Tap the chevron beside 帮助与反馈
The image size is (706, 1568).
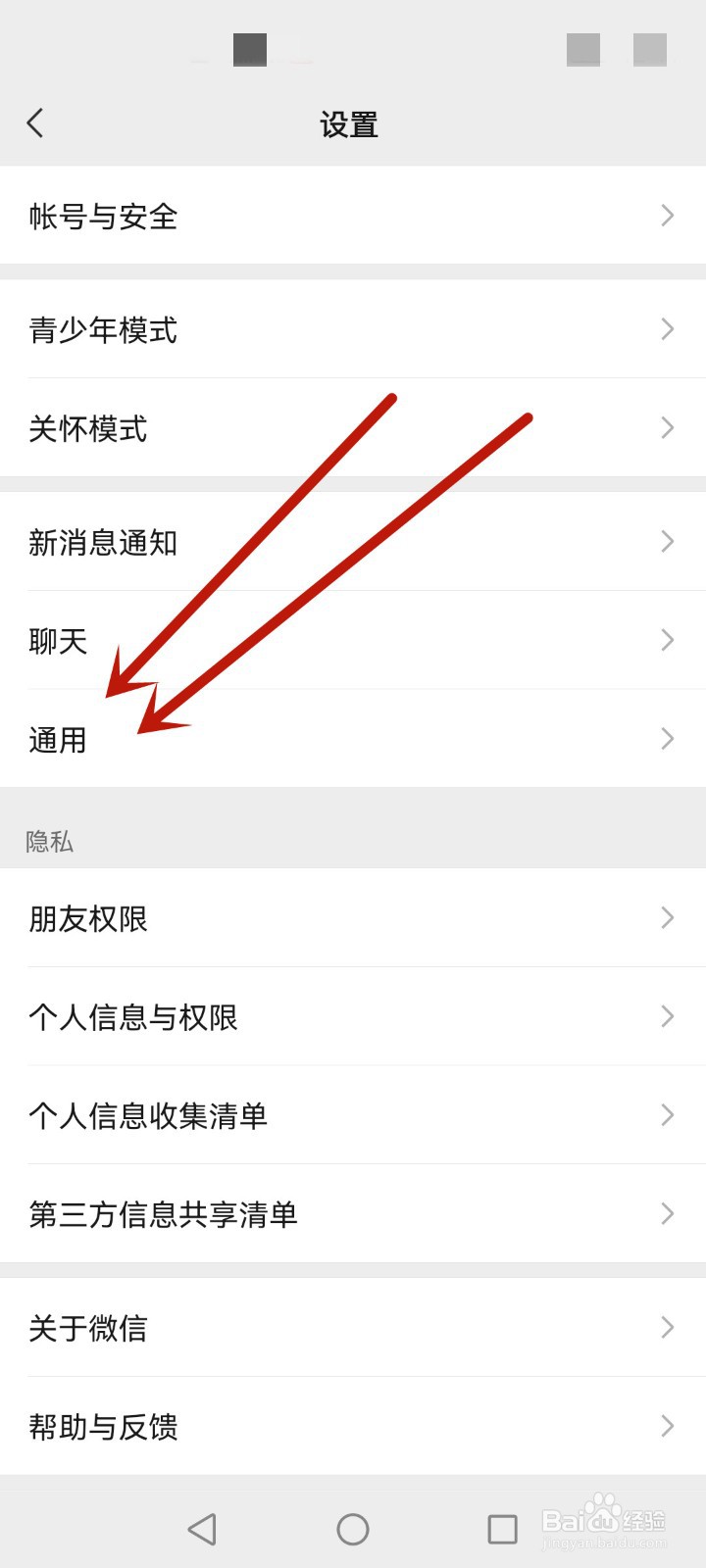coord(667,1427)
